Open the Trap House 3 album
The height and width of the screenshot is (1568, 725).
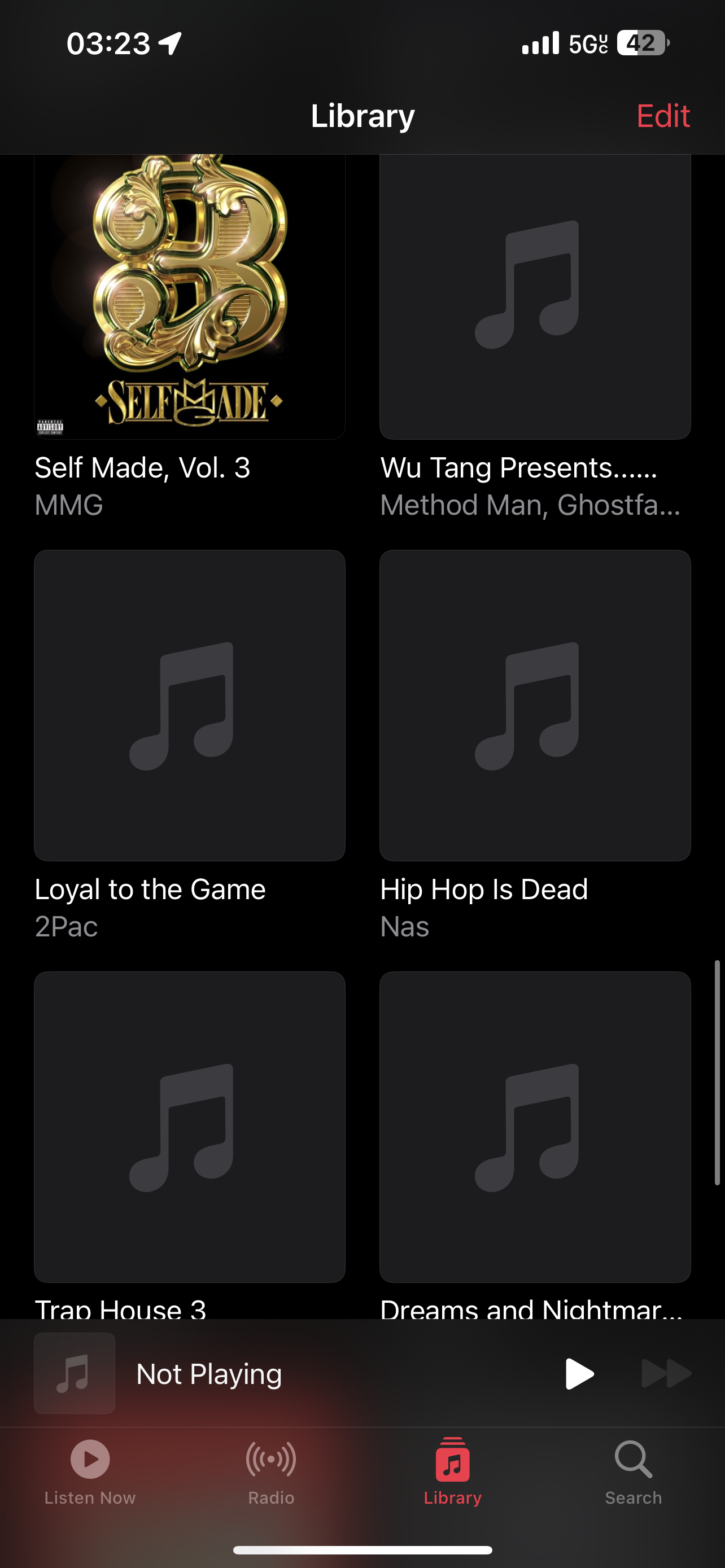189,1126
